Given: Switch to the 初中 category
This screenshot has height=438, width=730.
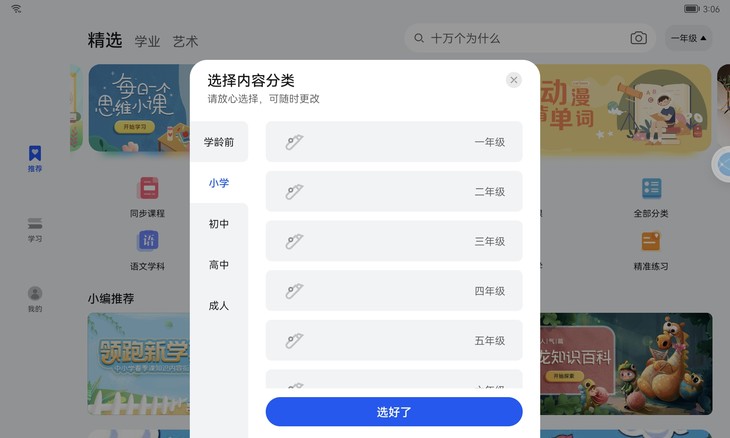Looking at the screenshot, I should coord(219,224).
